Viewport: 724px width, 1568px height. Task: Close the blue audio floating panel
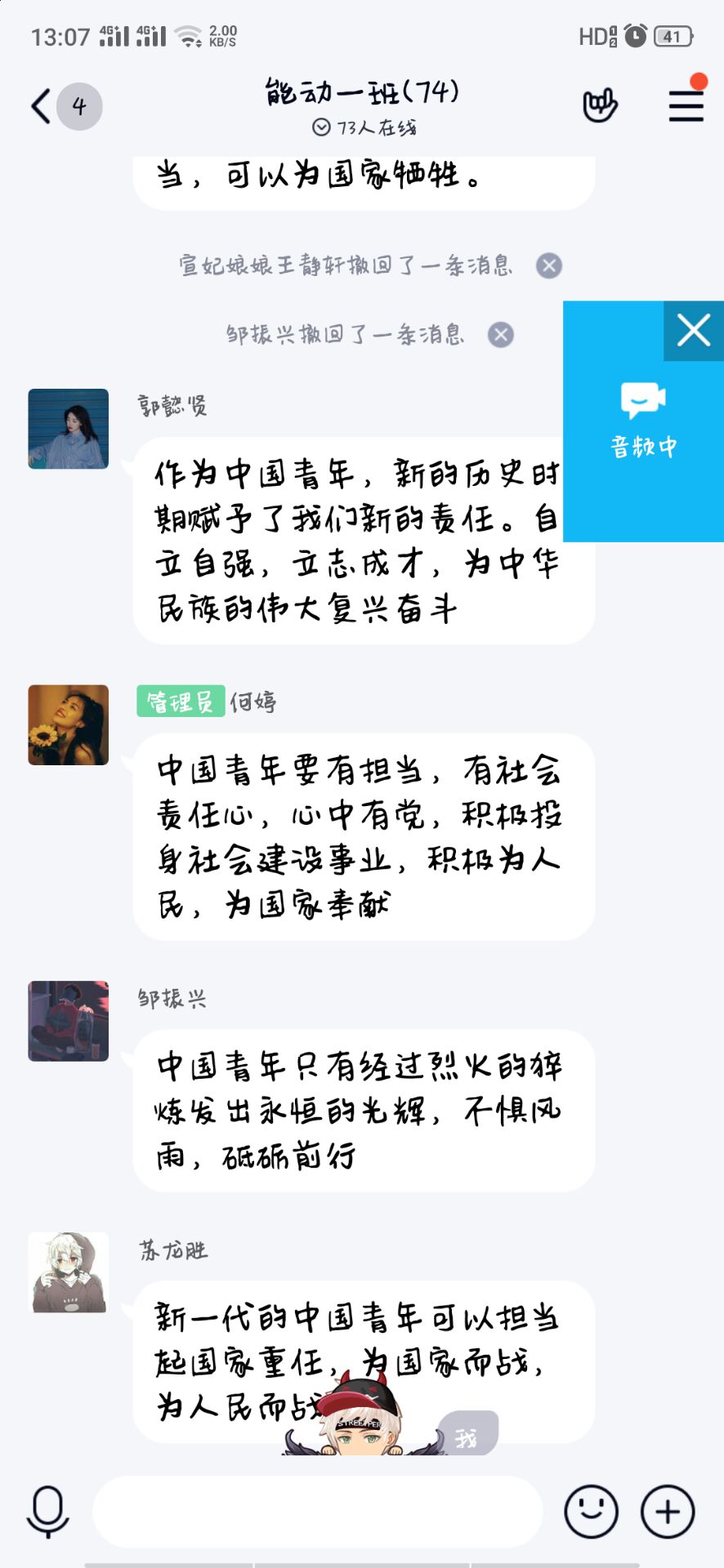[693, 331]
